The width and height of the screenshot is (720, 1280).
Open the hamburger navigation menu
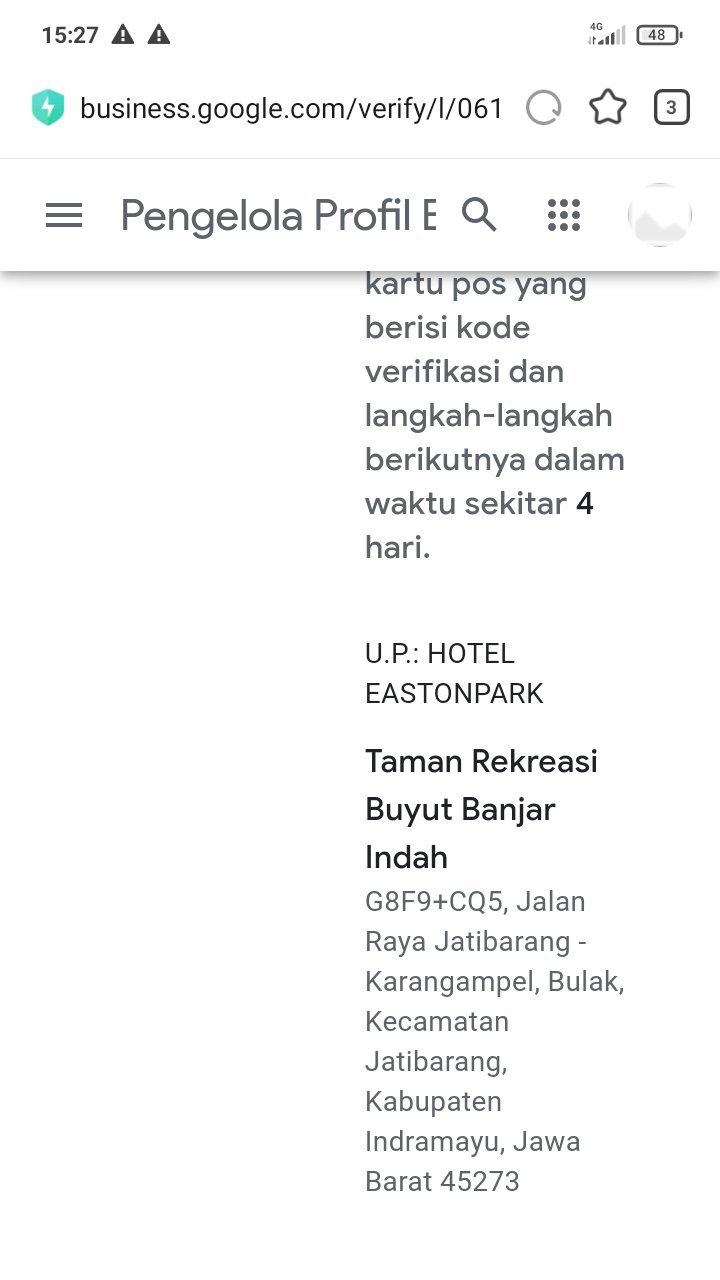tap(64, 215)
